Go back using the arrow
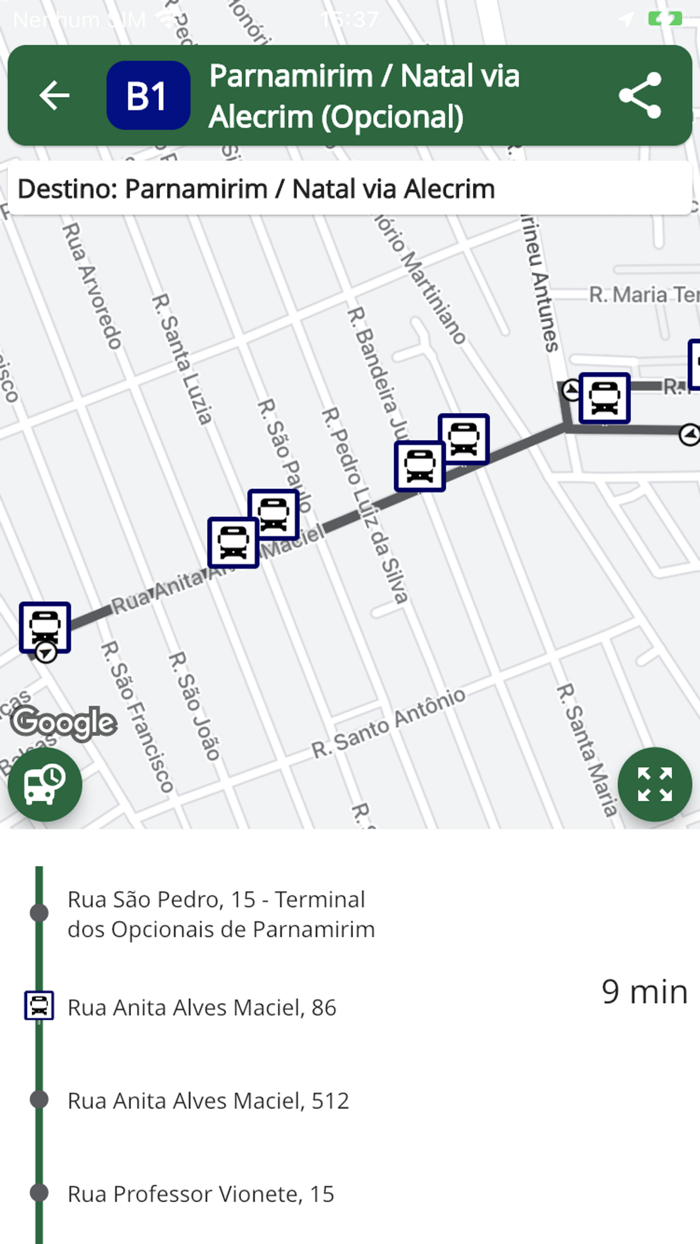Screen dimensions: 700x1244 55,96
